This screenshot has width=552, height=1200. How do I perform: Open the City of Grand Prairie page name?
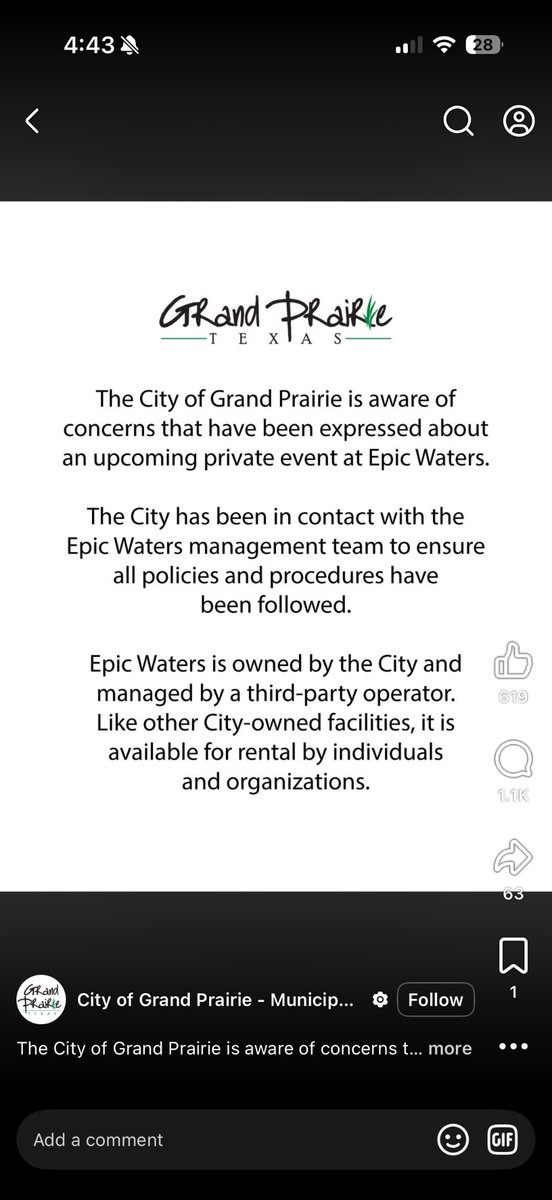(x=215, y=1000)
